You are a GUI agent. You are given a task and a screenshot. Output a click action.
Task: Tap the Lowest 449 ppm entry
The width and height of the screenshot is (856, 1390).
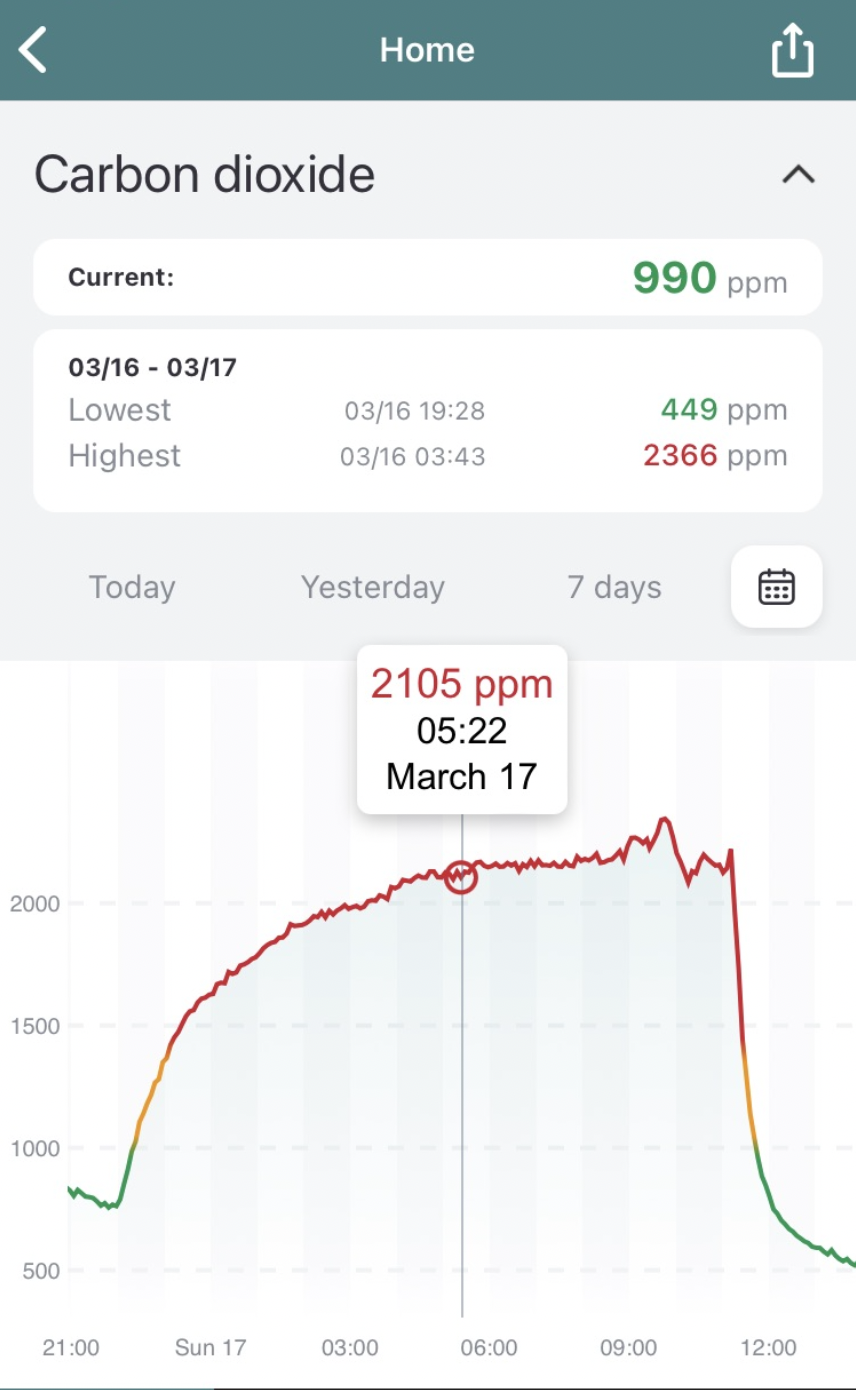coord(427,410)
